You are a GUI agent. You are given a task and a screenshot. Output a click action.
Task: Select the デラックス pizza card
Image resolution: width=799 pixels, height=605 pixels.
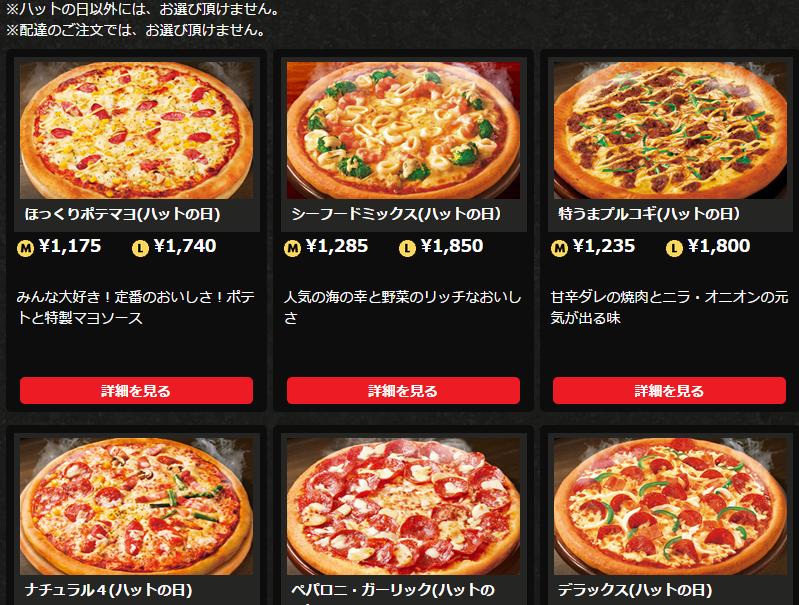coord(669,510)
